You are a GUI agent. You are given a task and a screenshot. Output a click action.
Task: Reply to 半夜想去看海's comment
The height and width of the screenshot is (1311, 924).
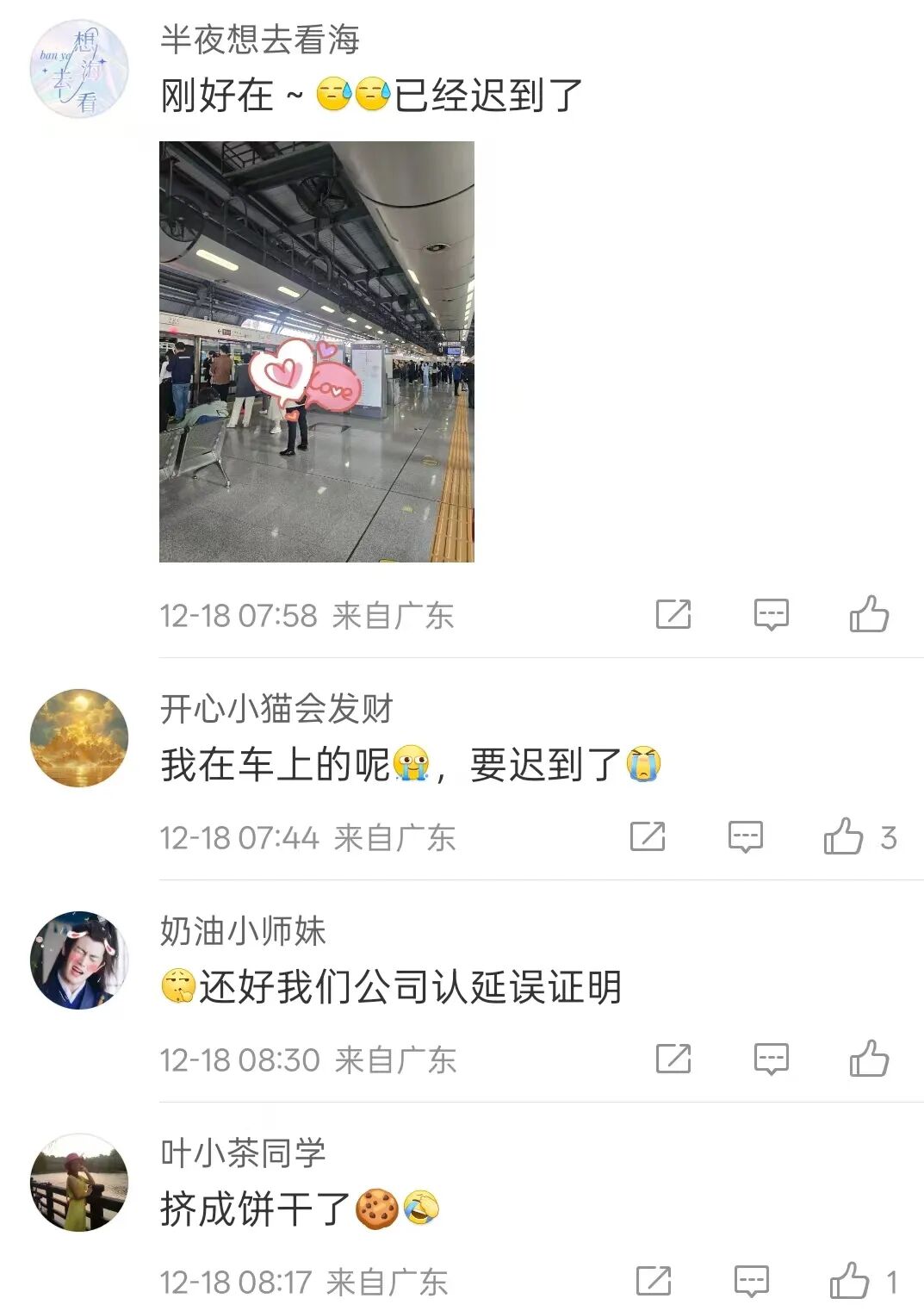click(x=771, y=614)
